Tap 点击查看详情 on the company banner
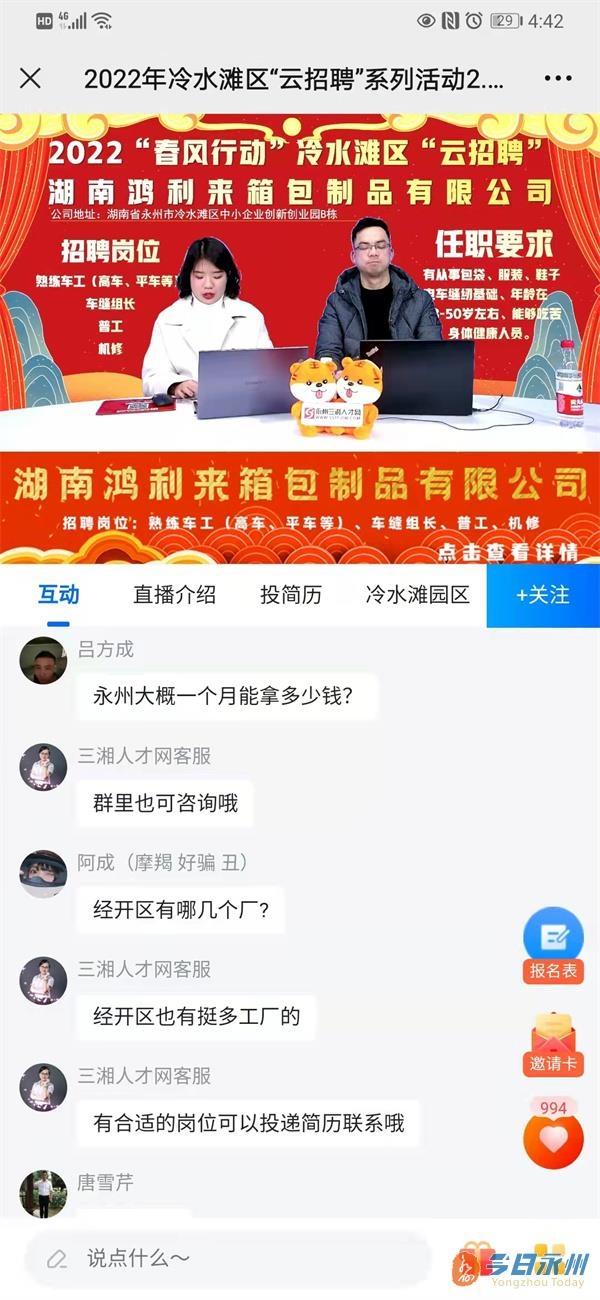The width and height of the screenshot is (600, 1300). tap(523, 551)
